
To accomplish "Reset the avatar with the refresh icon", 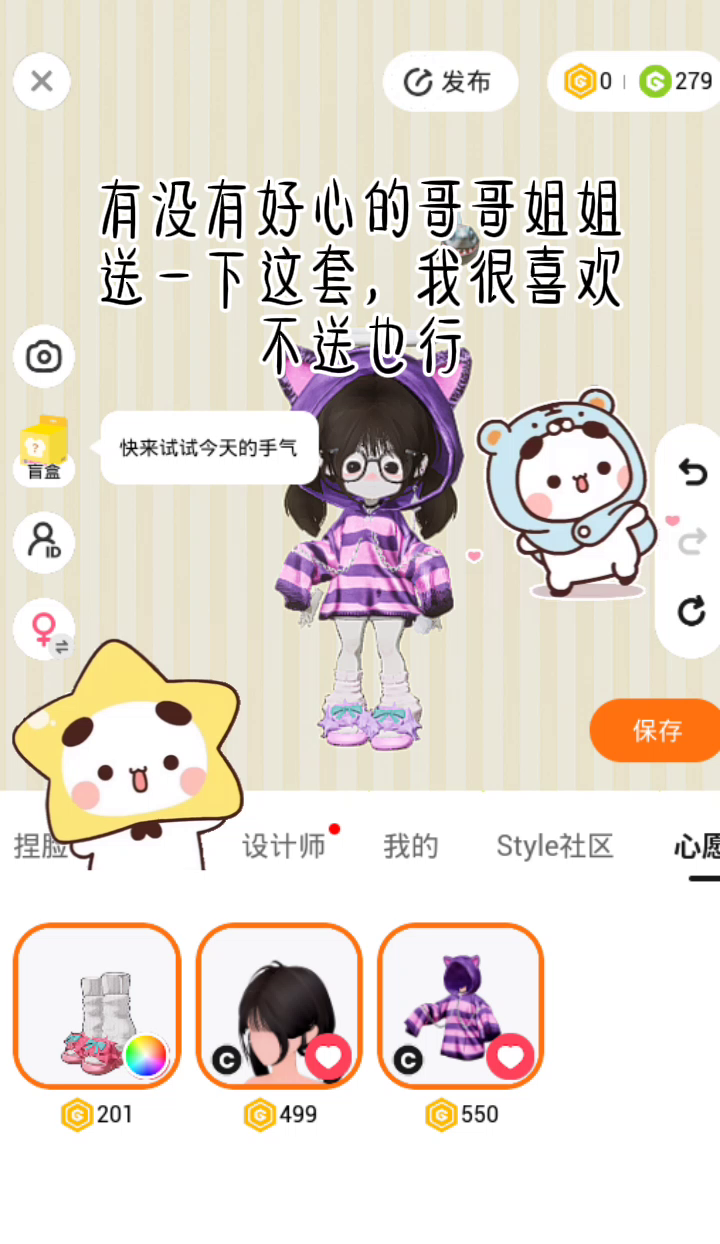I will [692, 611].
